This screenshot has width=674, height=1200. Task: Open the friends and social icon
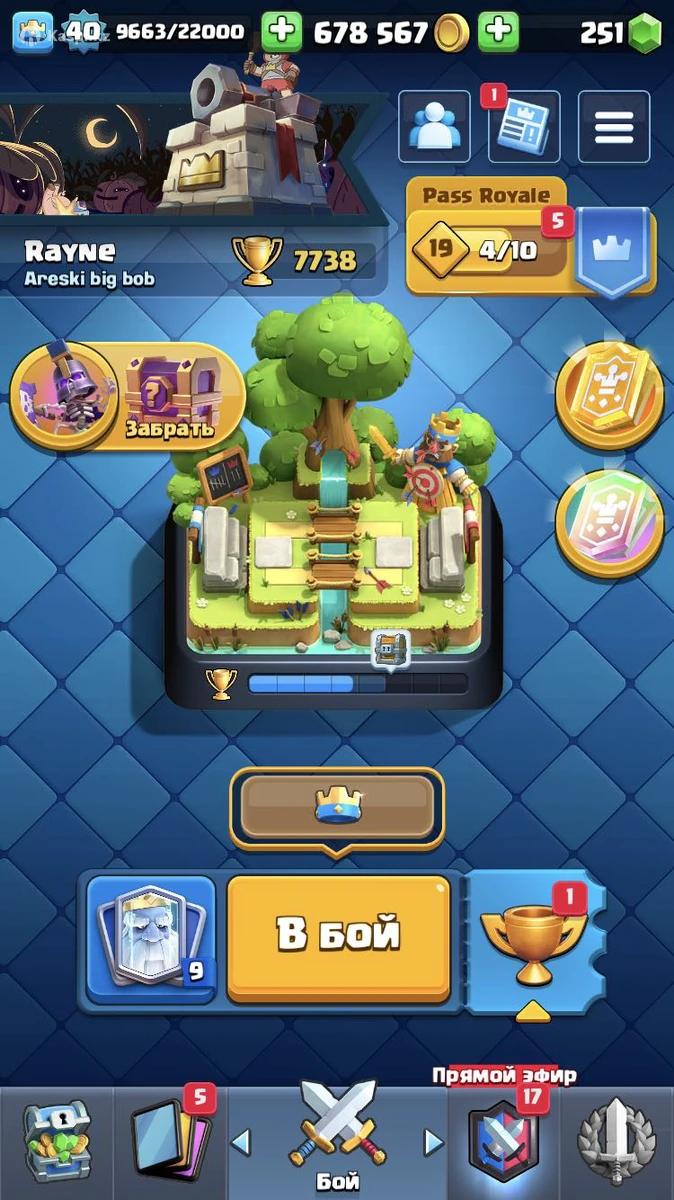click(434, 127)
